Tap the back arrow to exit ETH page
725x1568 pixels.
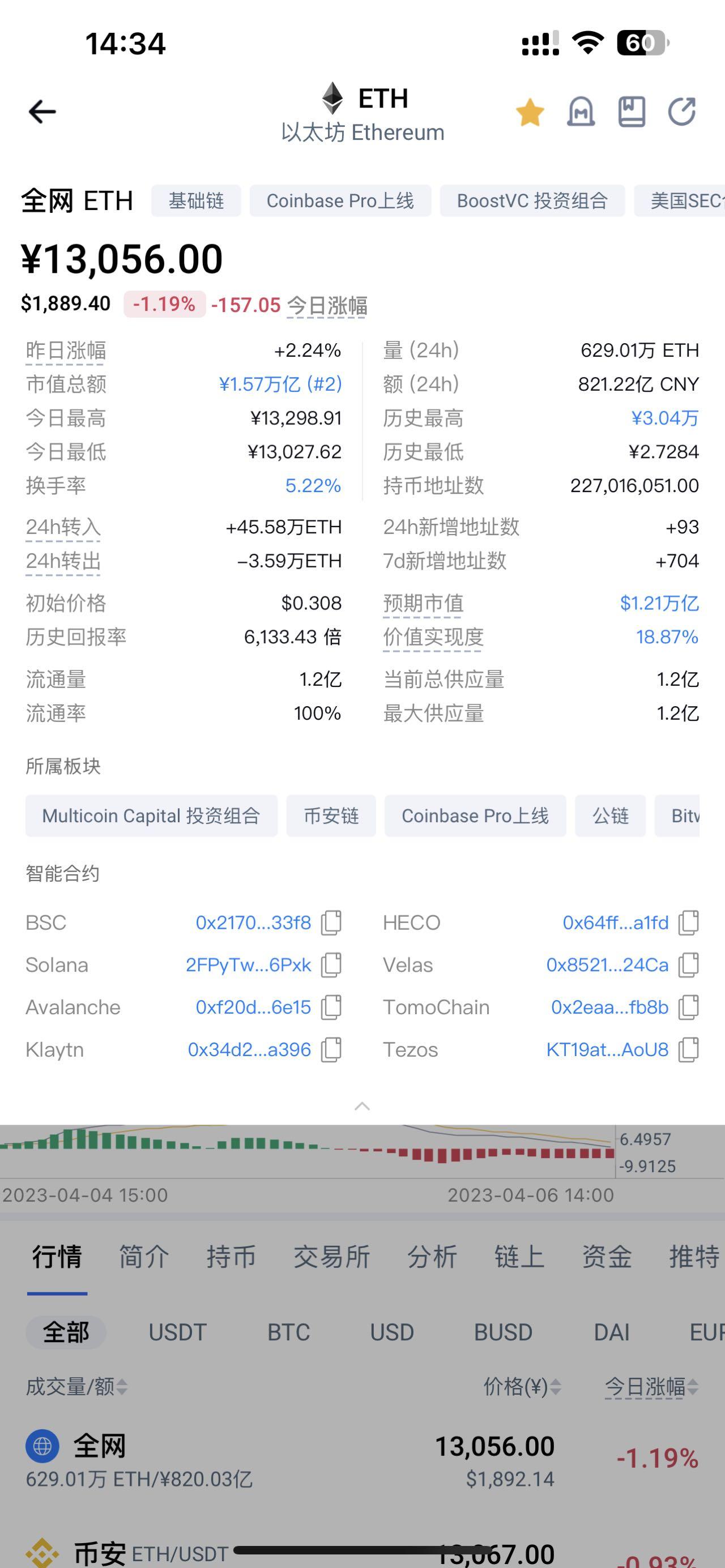point(41,112)
